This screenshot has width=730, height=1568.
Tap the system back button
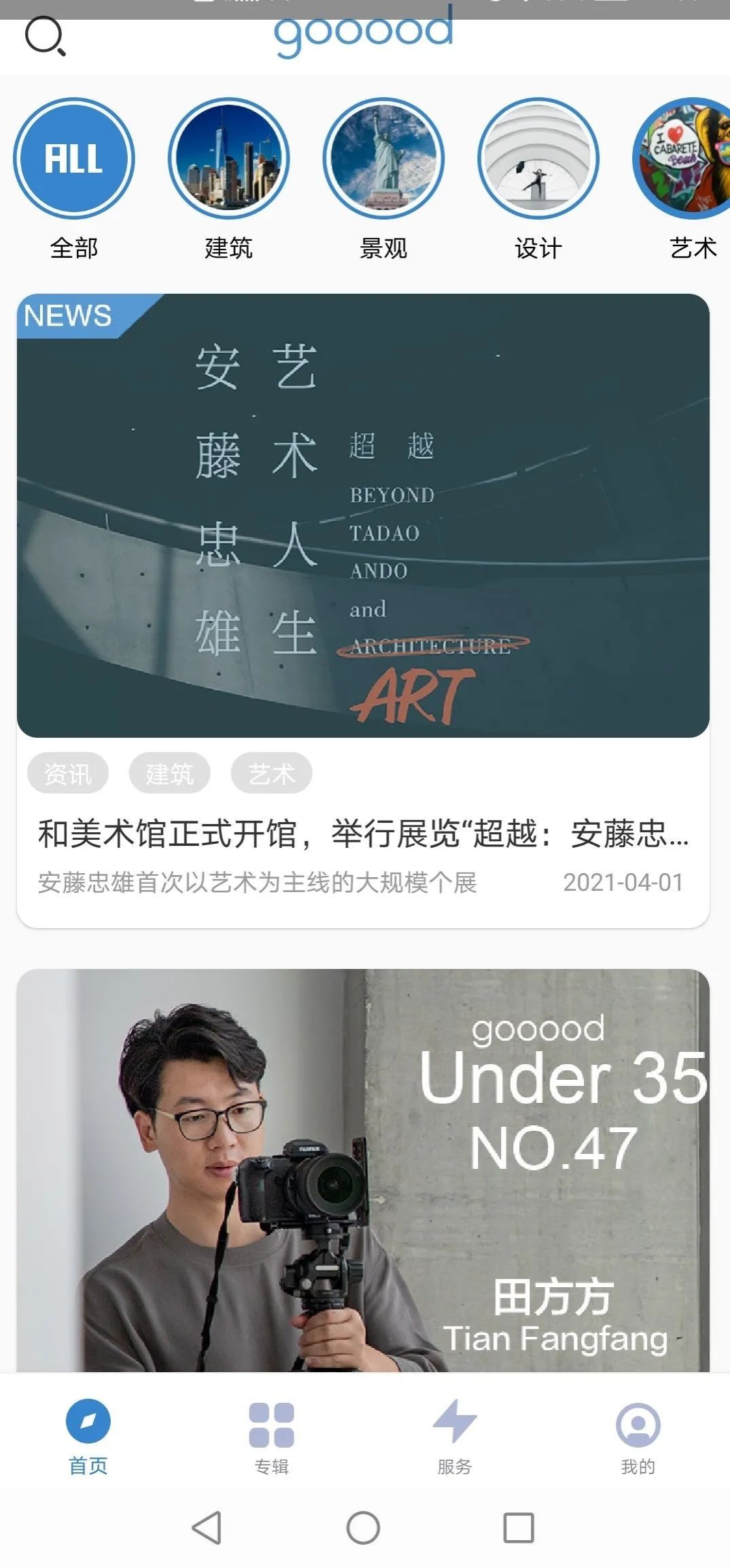click(x=207, y=1528)
